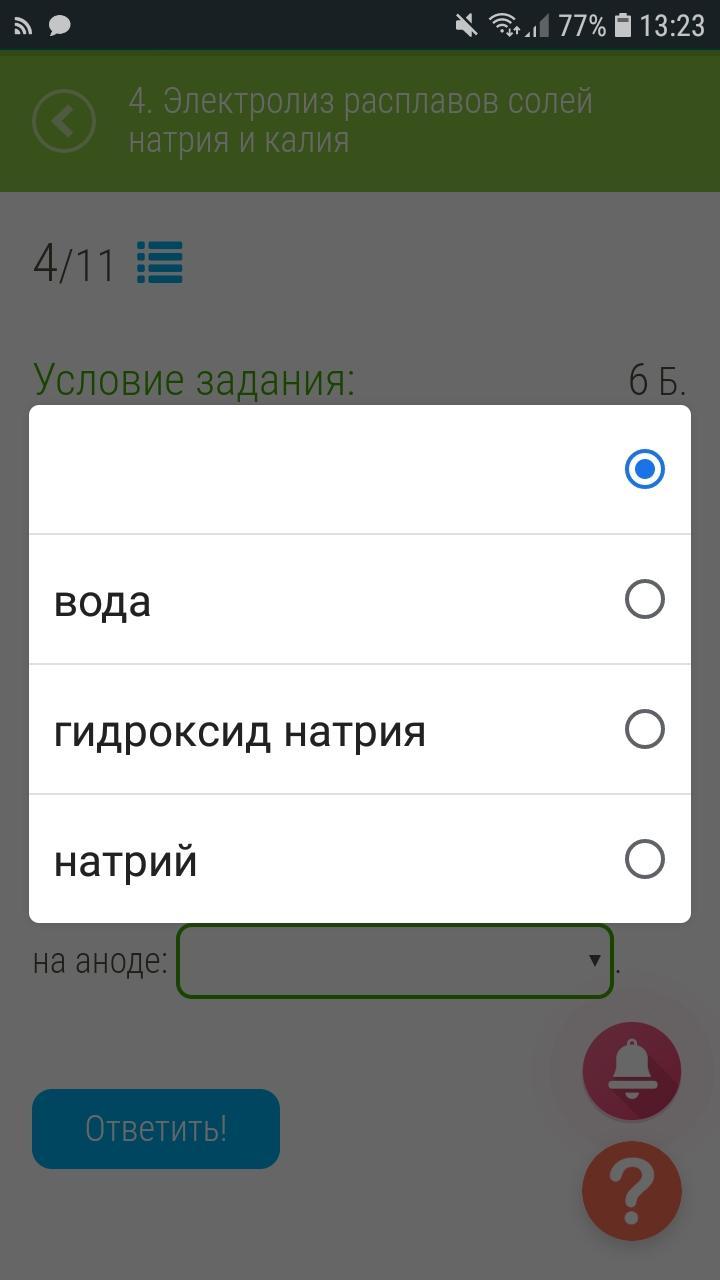Viewport: 720px width, 1280px height.
Task: Select the blank empty option
Action: pos(359,469)
